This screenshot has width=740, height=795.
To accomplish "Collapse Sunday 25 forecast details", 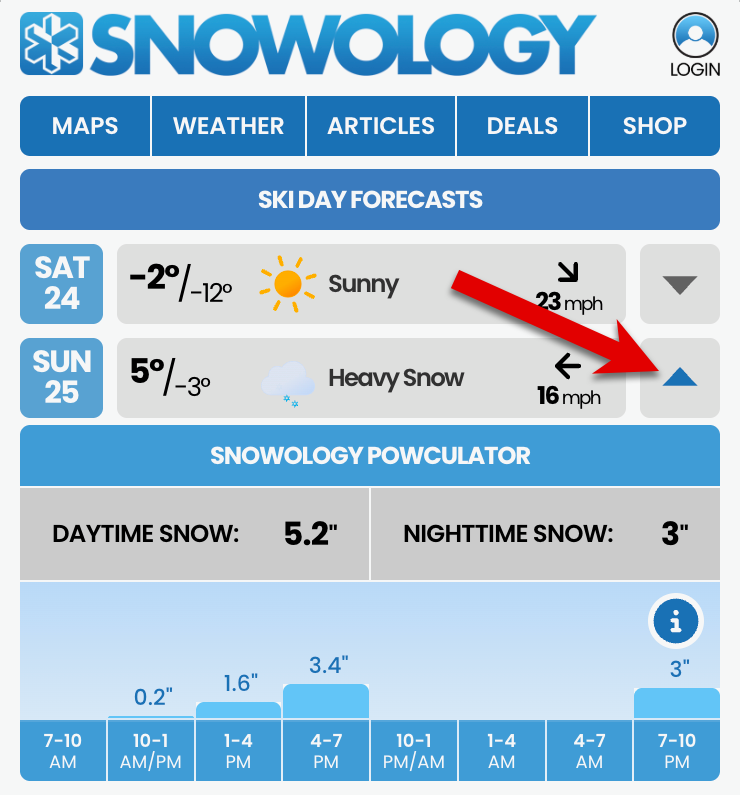I will (680, 378).
